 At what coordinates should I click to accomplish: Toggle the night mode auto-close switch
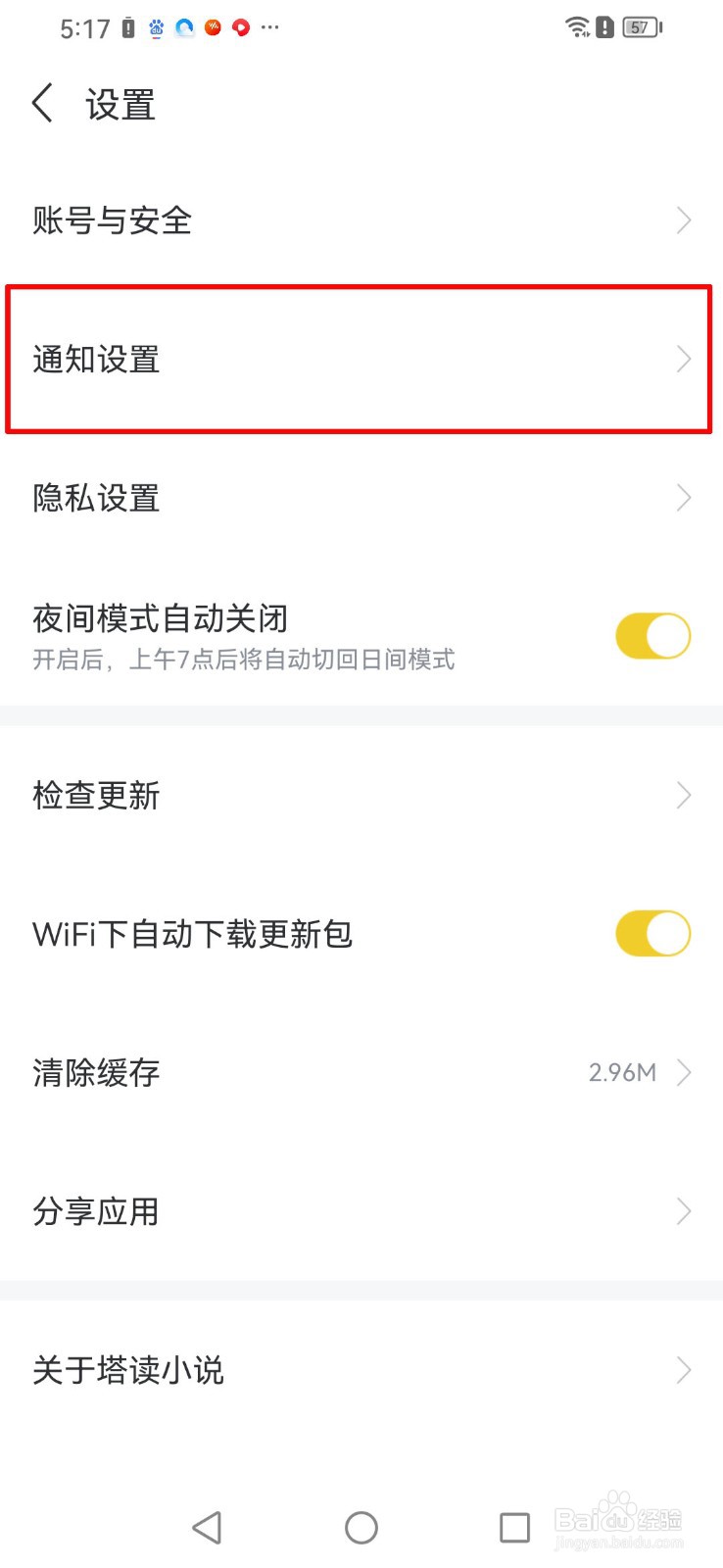tap(652, 635)
